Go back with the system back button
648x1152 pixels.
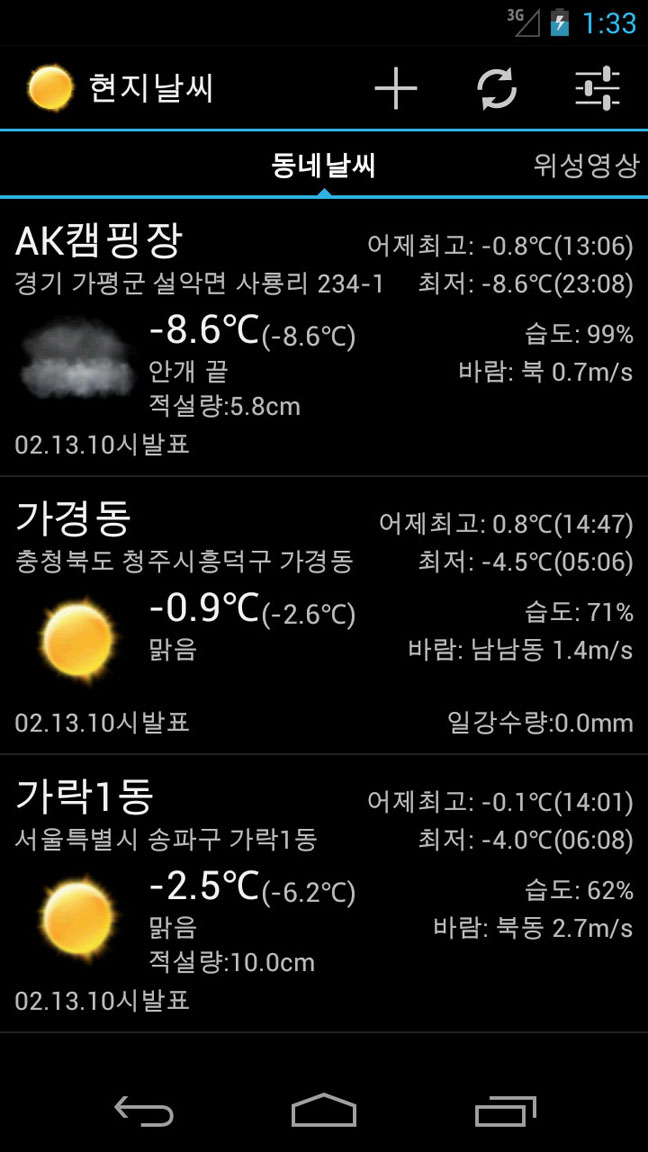point(144,1110)
